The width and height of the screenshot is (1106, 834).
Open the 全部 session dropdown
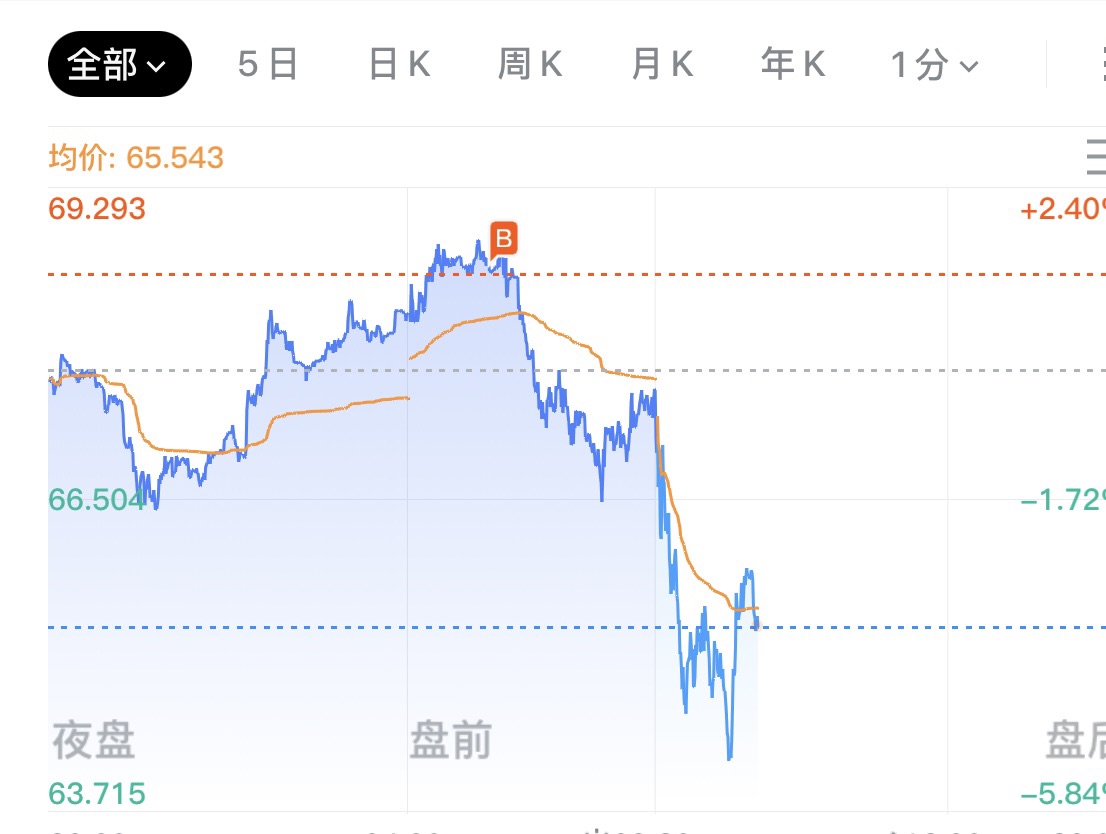coord(119,65)
